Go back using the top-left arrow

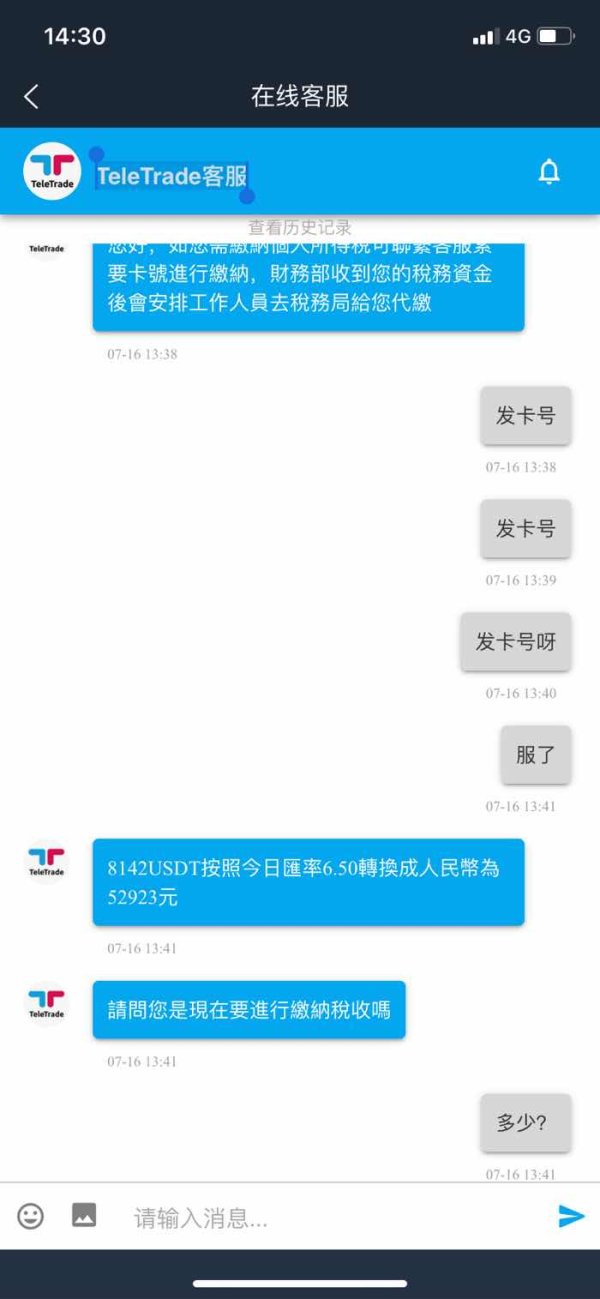pyautogui.click(x=31, y=96)
